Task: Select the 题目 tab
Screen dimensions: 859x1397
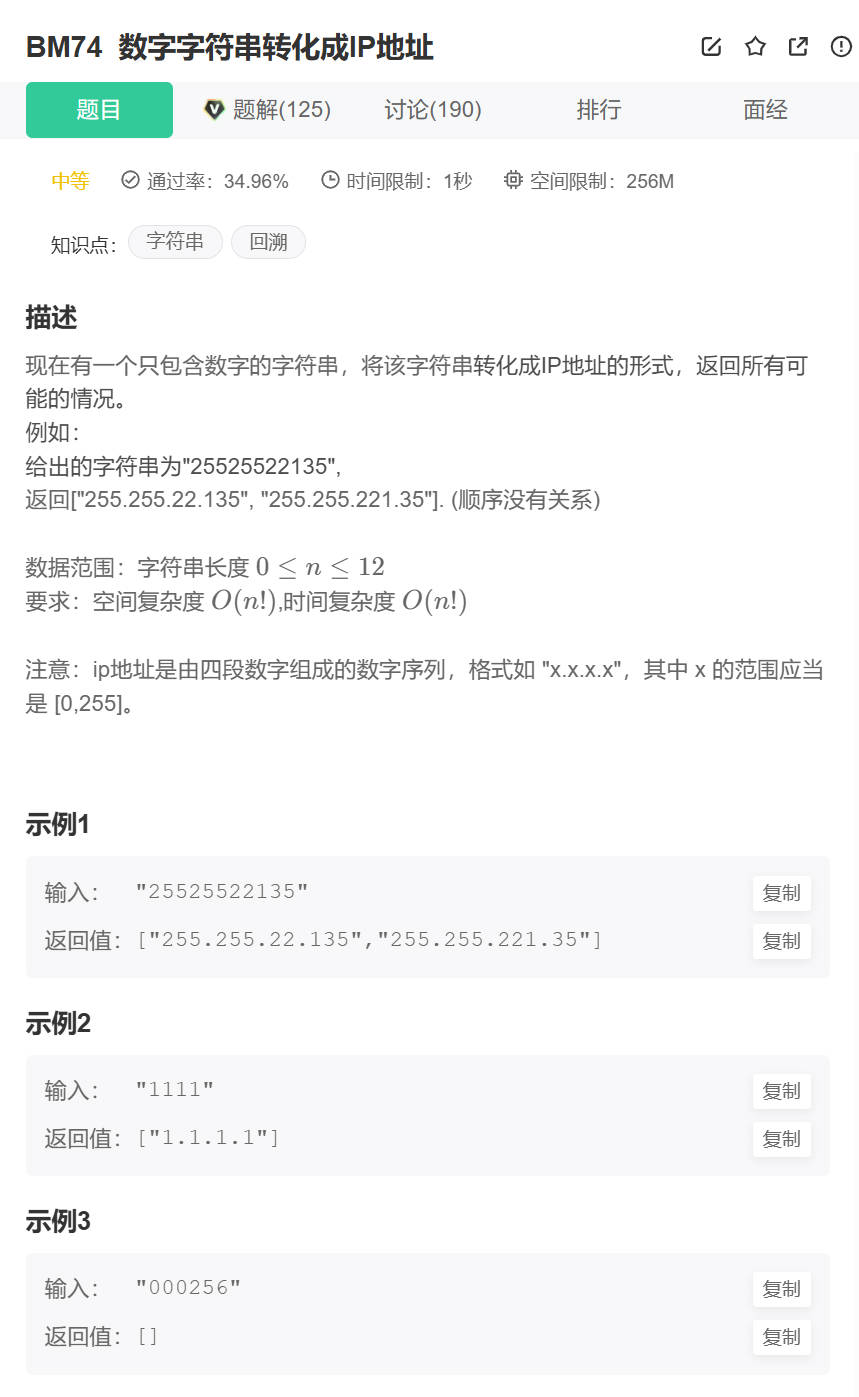Action: pyautogui.click(x=99, y=110)
